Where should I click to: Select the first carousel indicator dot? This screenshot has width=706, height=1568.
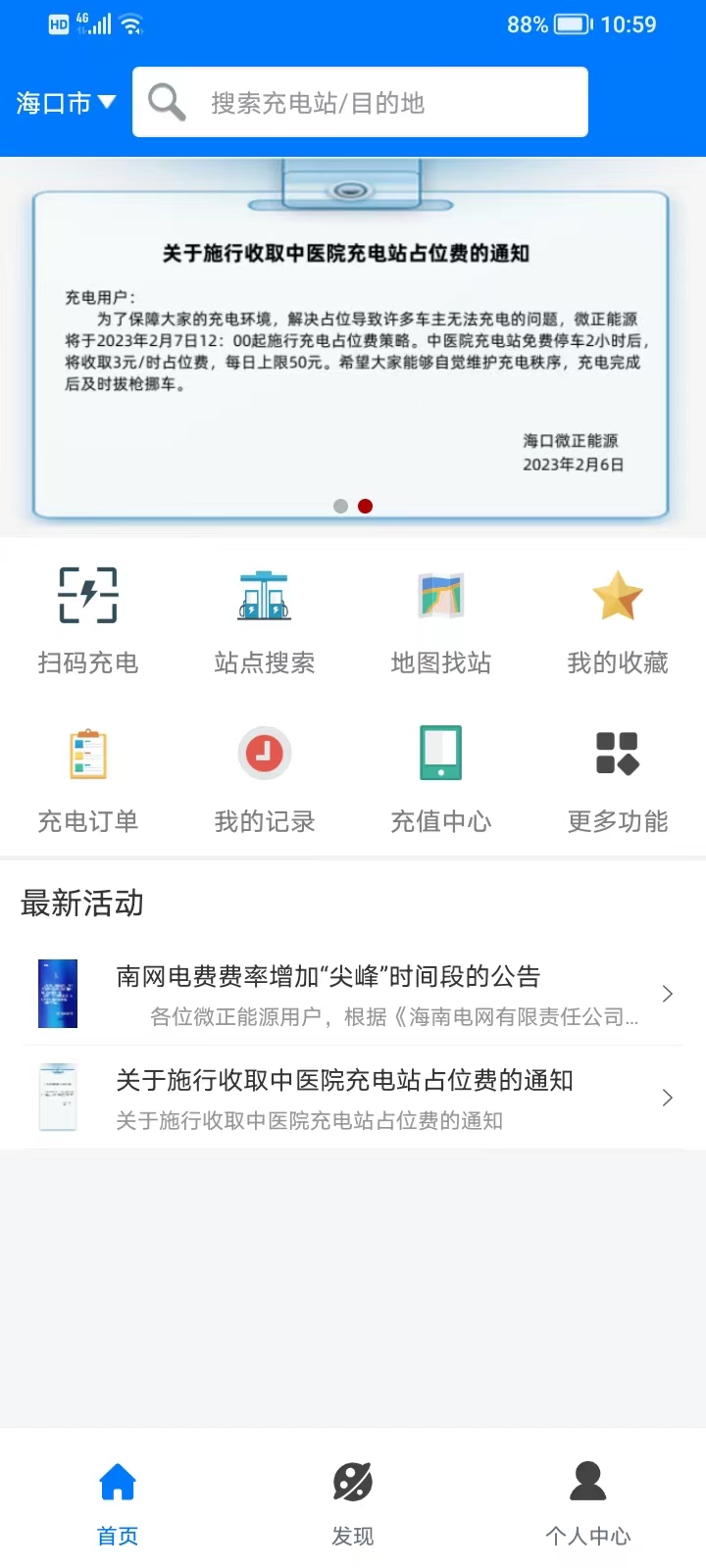click(340, 506)
